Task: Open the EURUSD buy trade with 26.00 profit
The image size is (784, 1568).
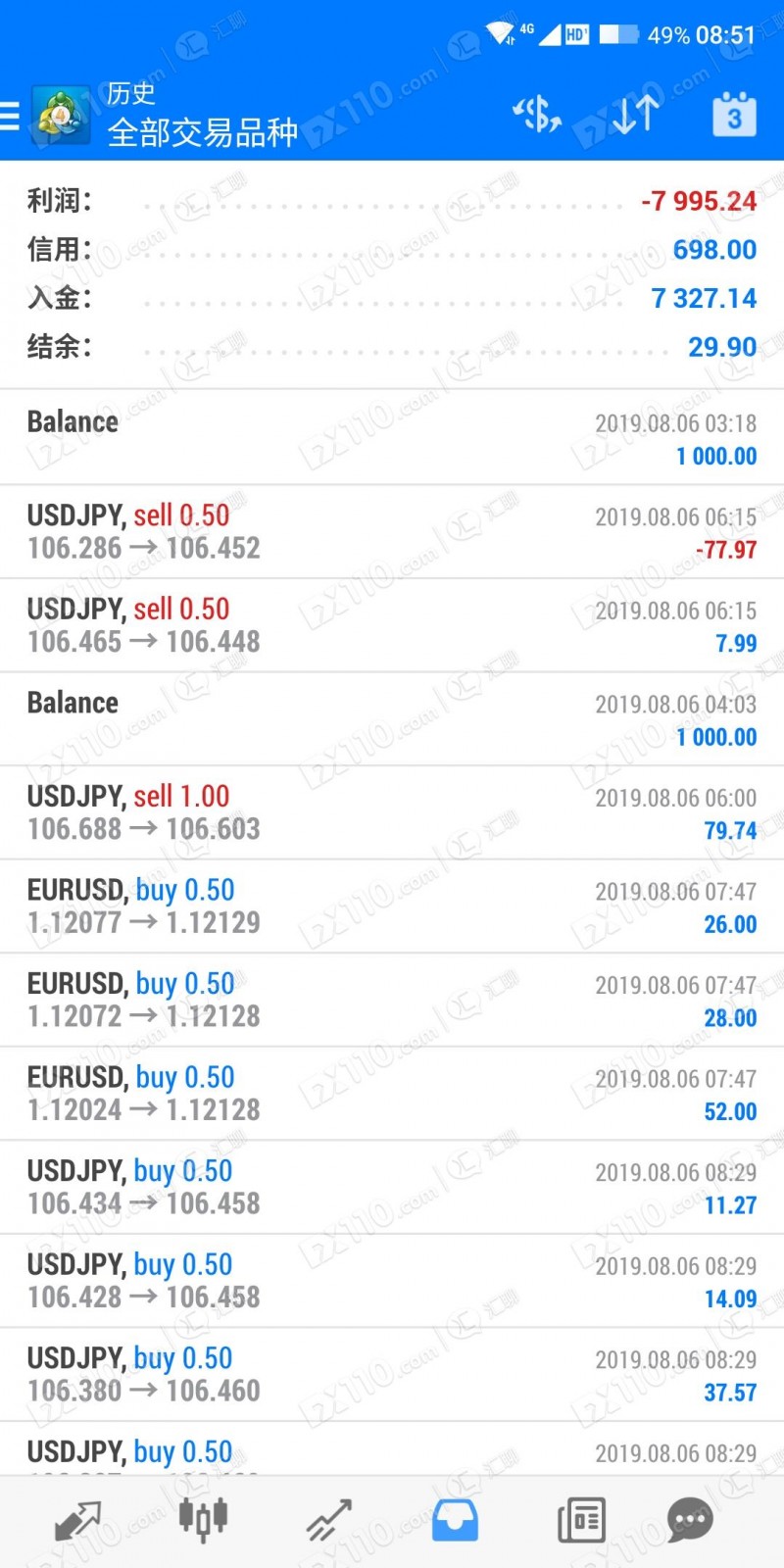Action: coord(392,906)
